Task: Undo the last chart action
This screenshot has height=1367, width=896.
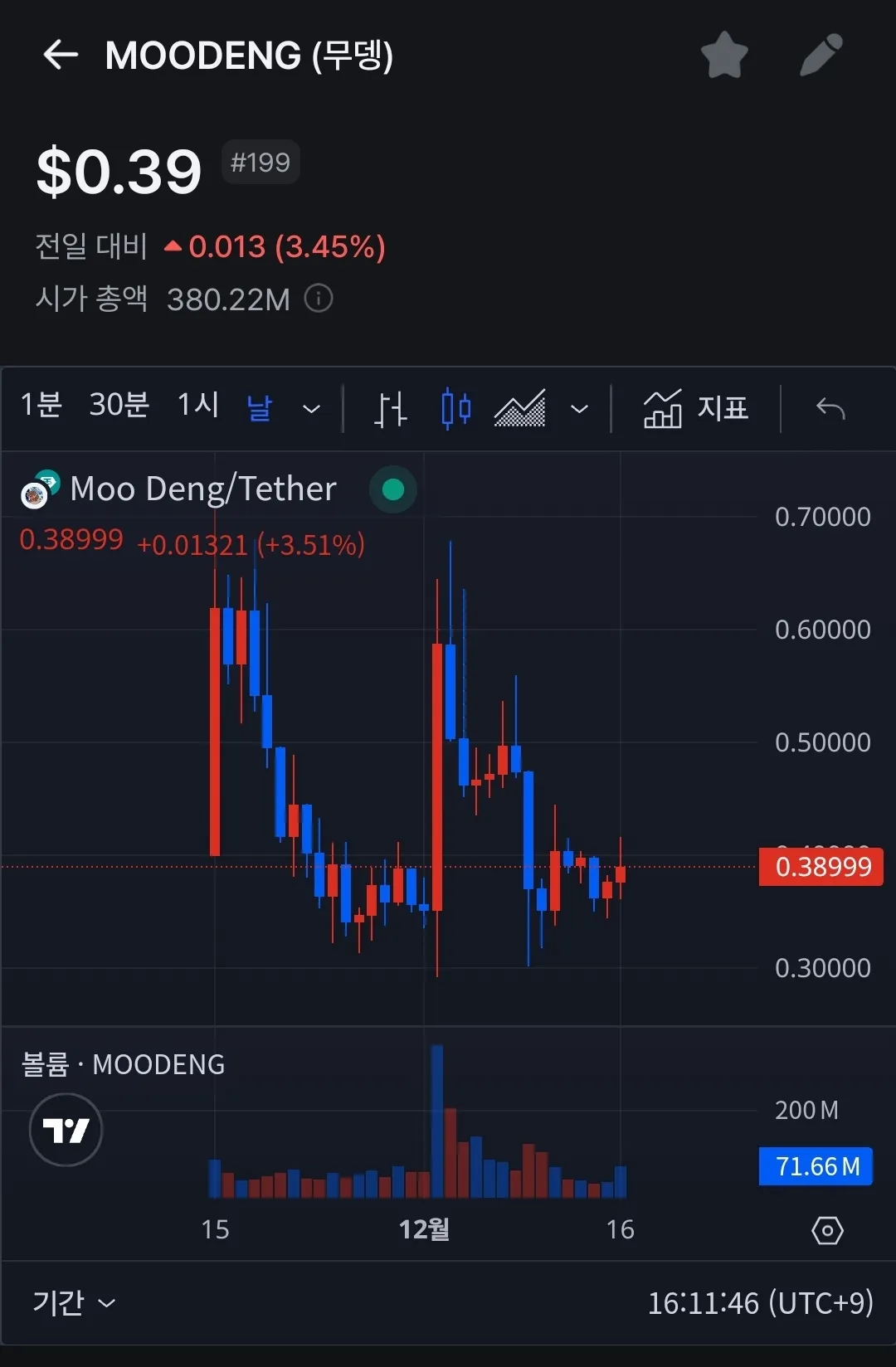Action: click(830, 409)
